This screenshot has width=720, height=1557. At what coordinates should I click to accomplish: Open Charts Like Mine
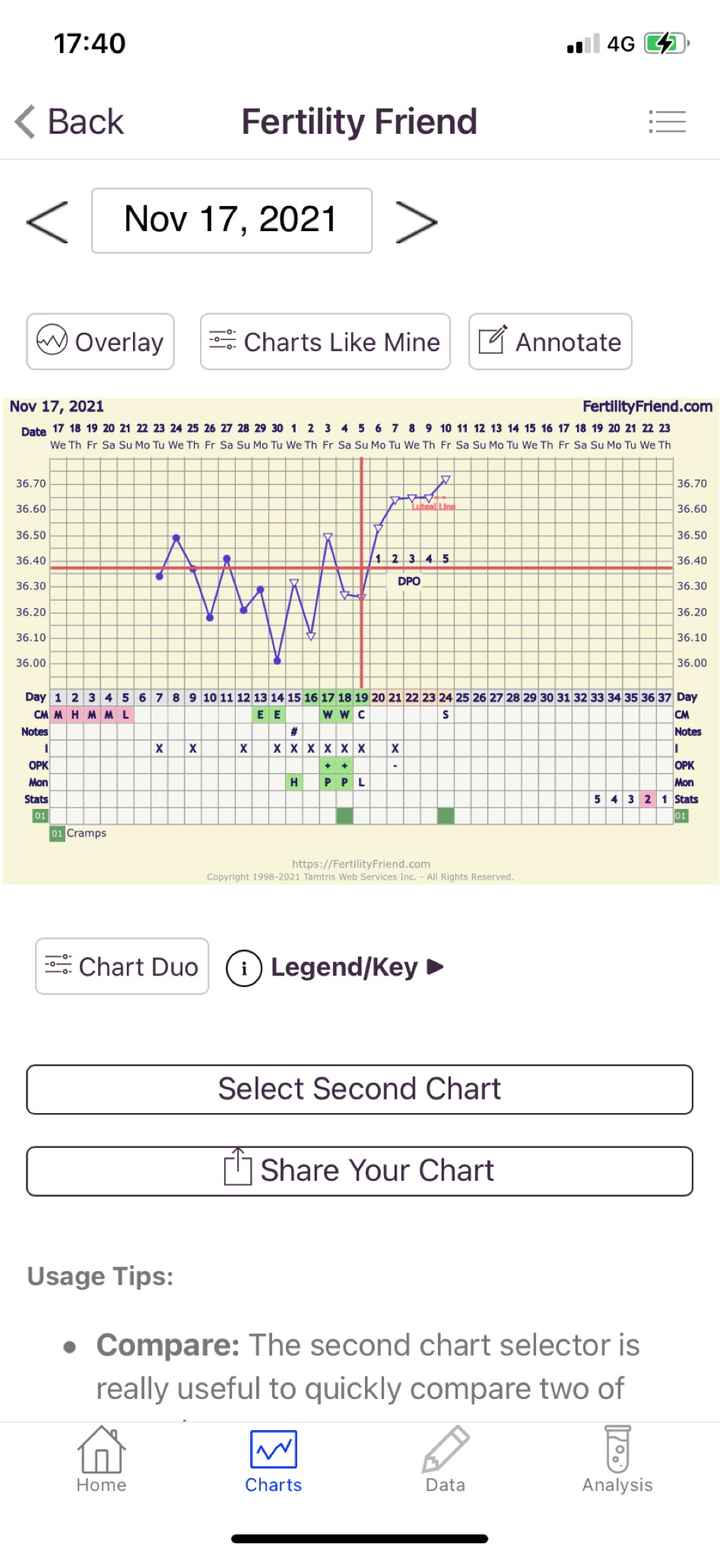click(x=325, y=342)
